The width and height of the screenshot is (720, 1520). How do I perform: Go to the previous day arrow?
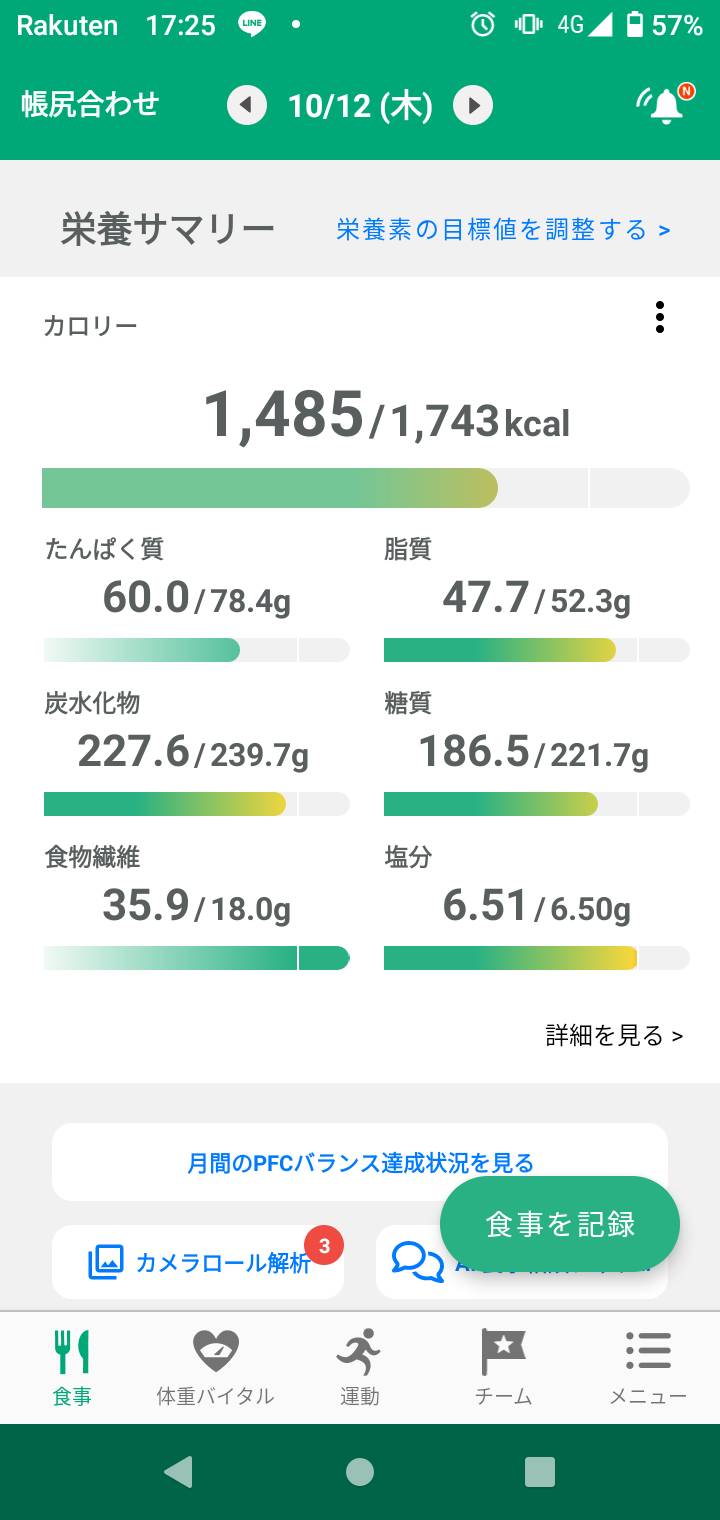coord(247,105)
